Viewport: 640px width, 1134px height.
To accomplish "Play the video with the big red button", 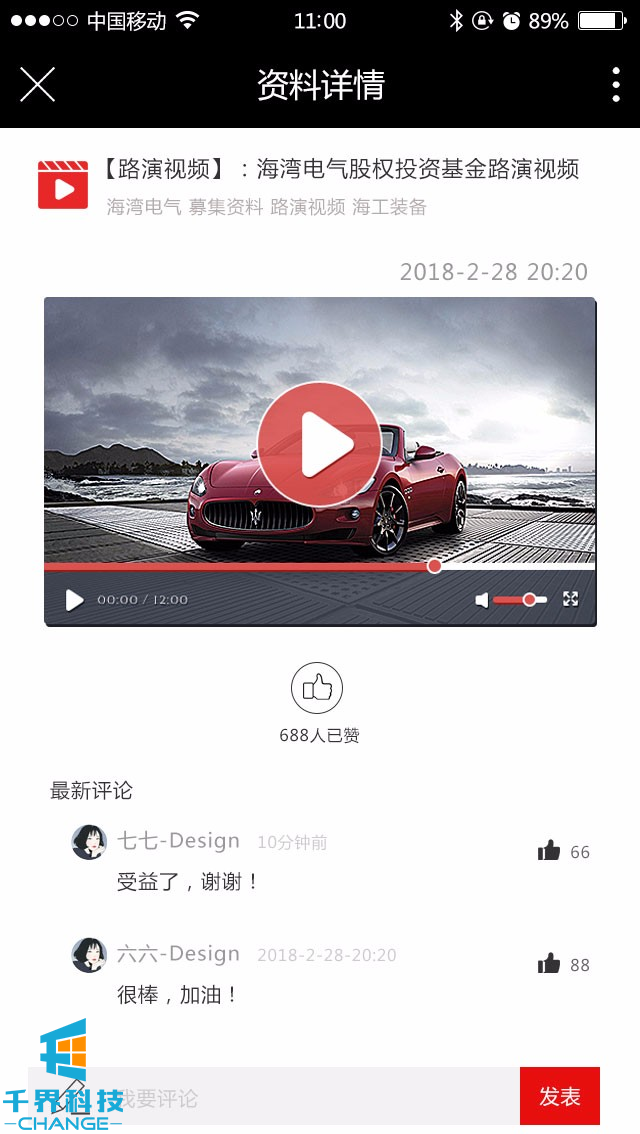I will pos(320,444).
